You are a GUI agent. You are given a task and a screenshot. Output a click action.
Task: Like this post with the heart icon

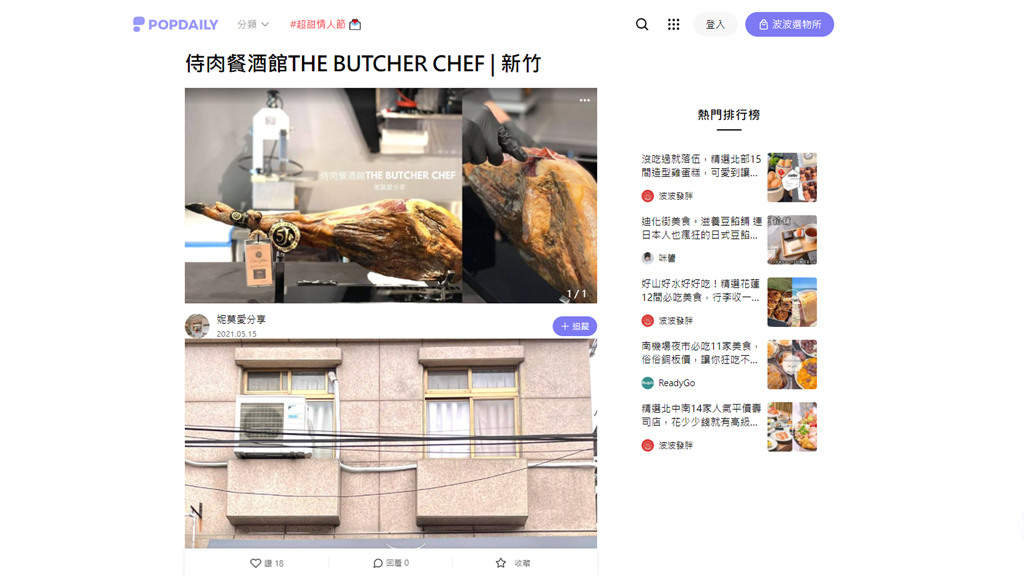(256, 563)
